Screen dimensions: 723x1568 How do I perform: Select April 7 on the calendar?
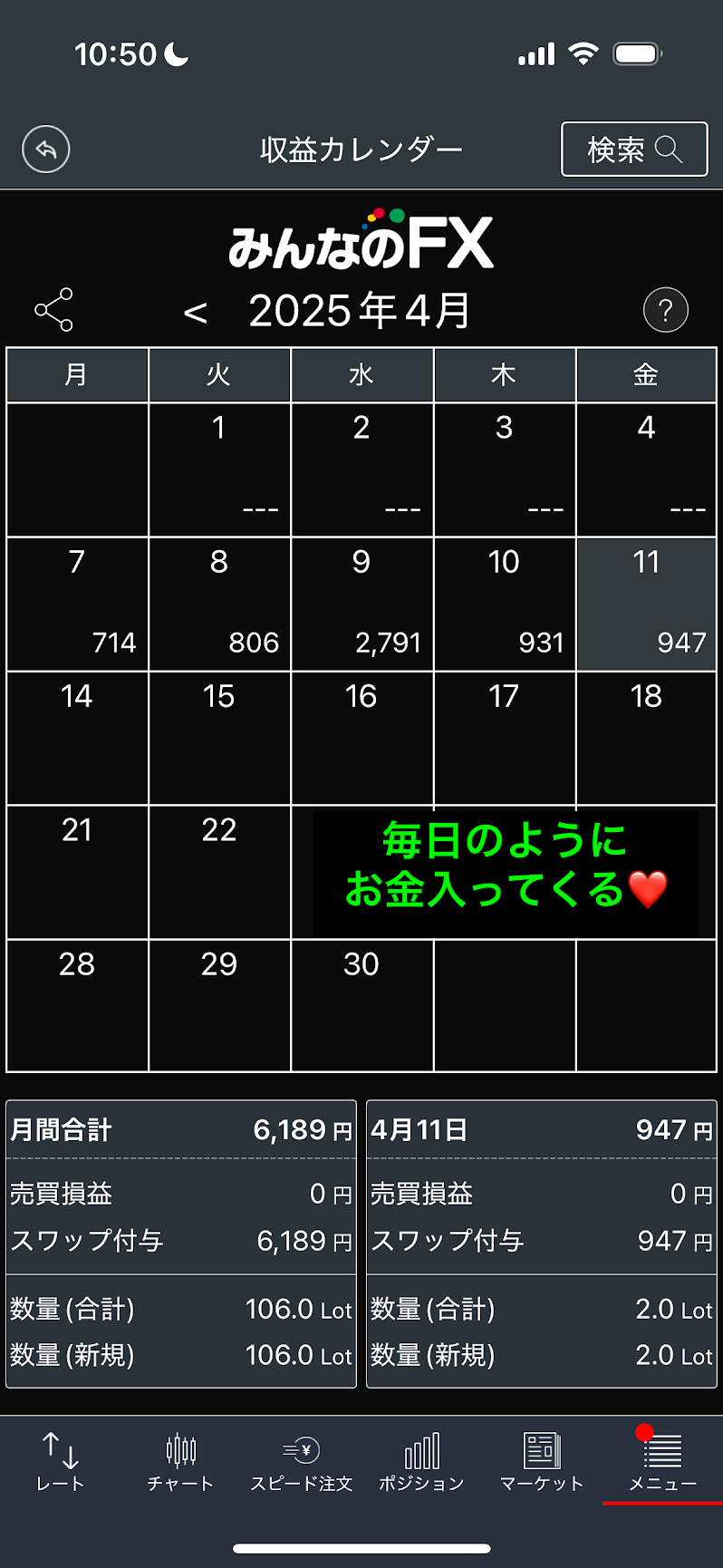pos(77,604)
